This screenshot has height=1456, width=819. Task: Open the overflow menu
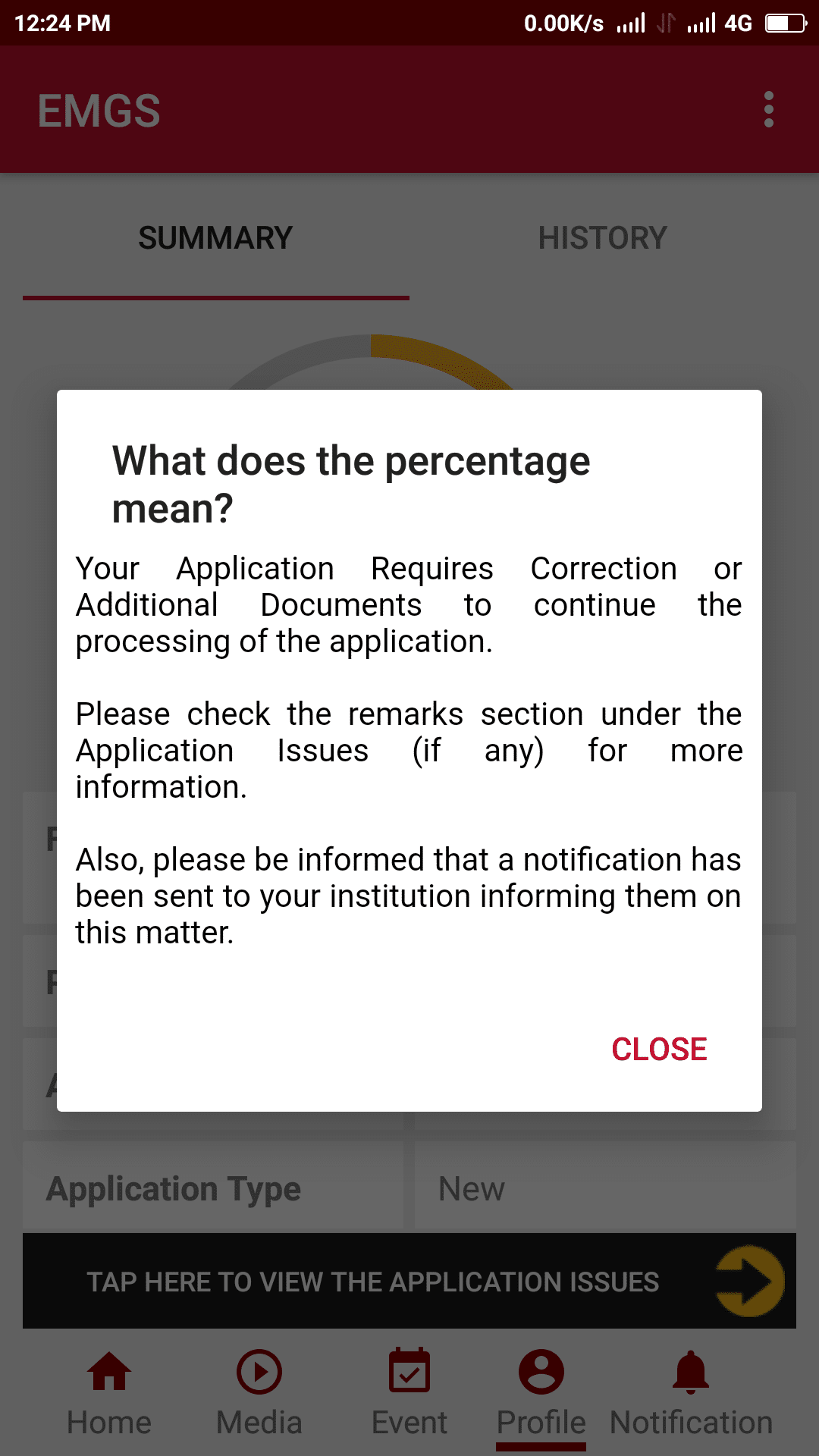click(768, 110)
